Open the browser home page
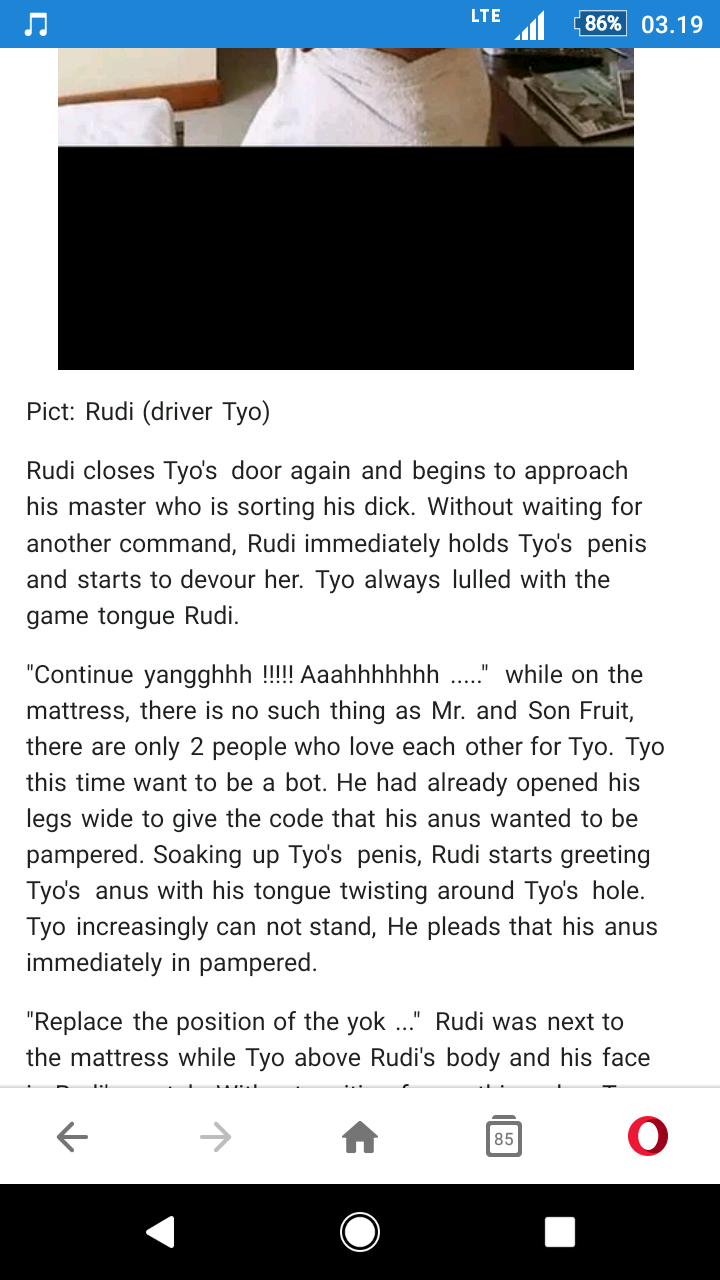The width and height of the screenshot is (720, 1280). (x=360, y=1137)
